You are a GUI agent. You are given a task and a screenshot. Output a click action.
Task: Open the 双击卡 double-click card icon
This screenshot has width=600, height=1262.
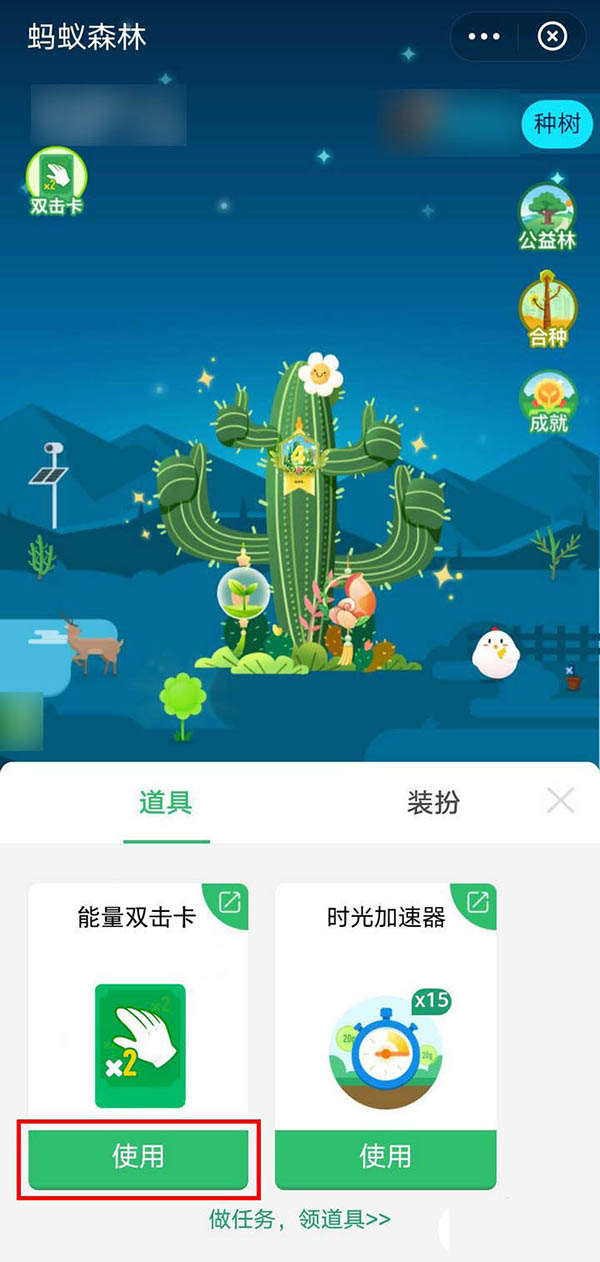[x=56, y=182]
